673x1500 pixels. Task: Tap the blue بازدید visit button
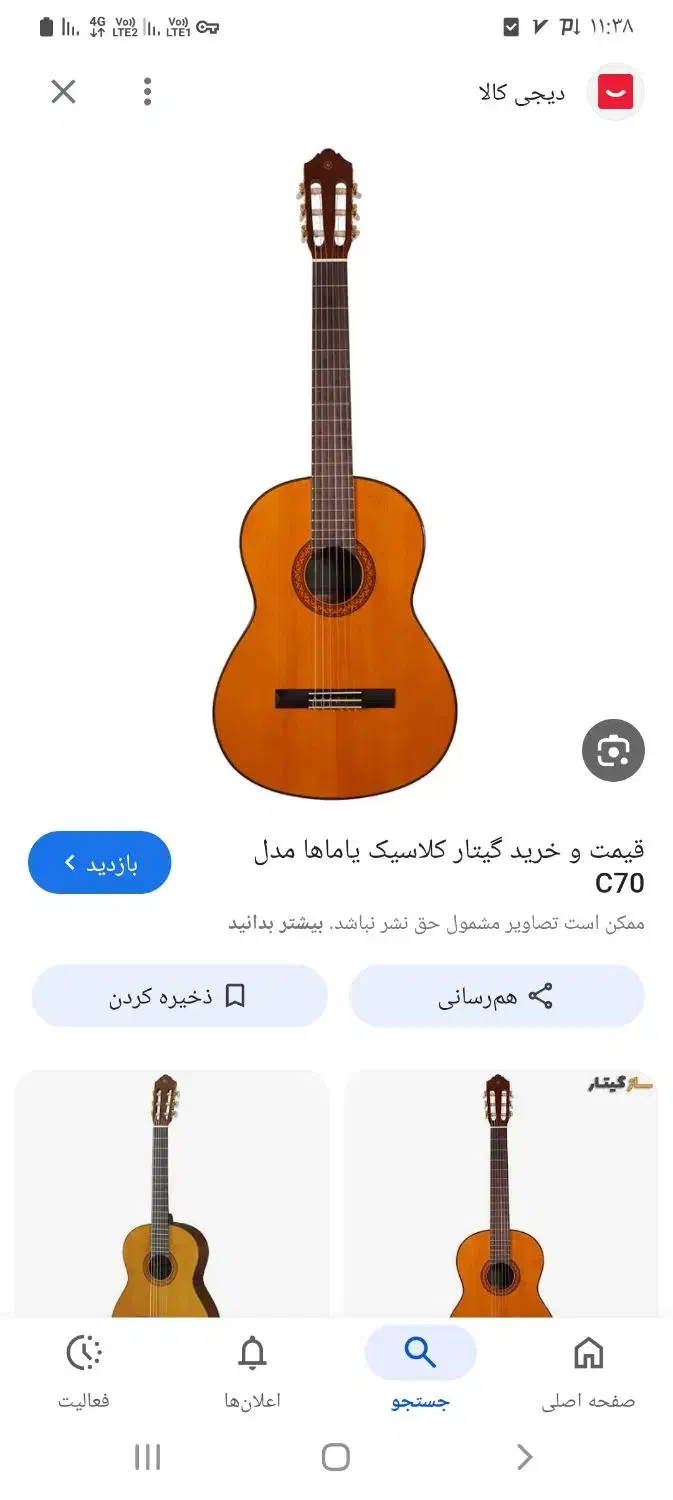99,862
